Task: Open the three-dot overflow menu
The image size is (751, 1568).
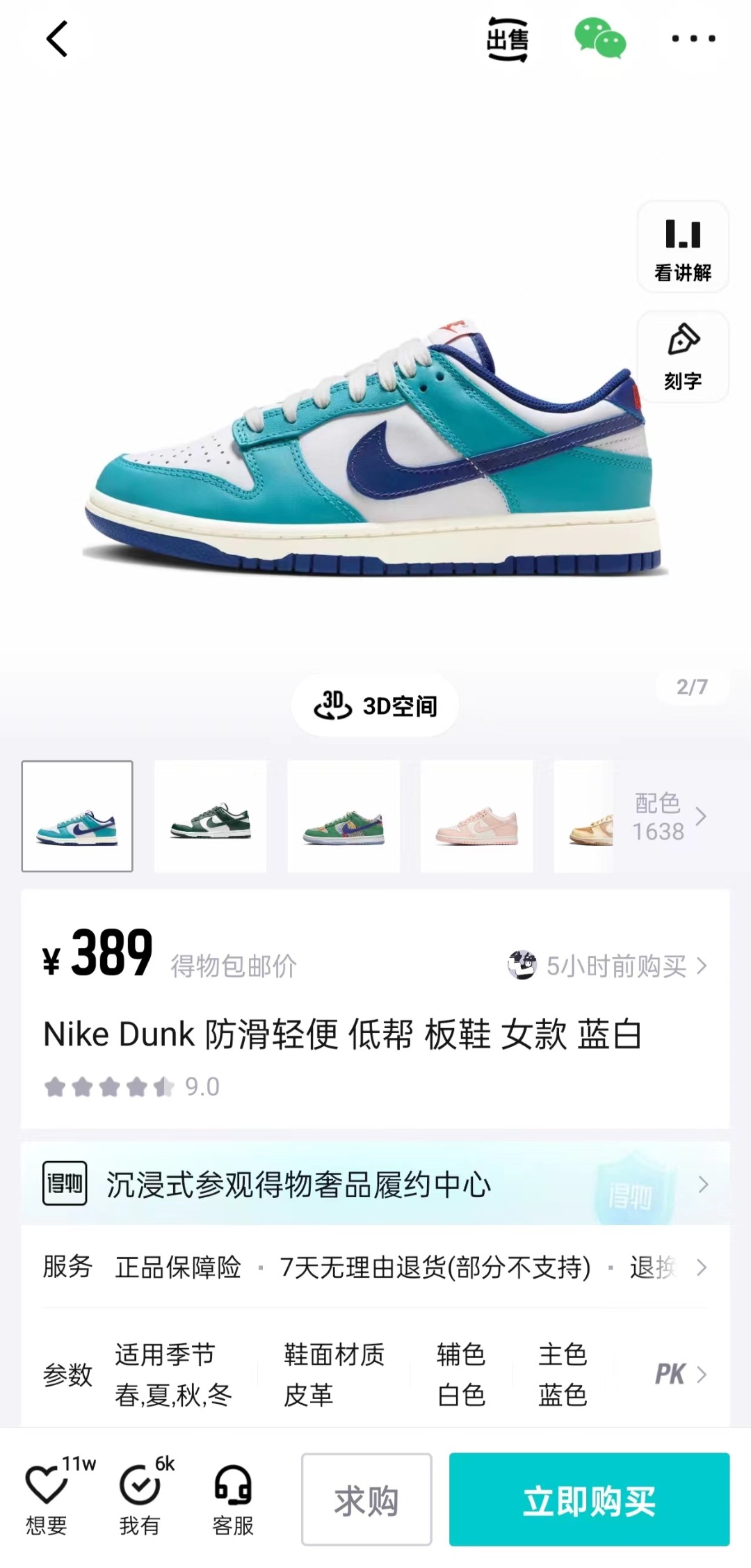Action: pos(693,38)
